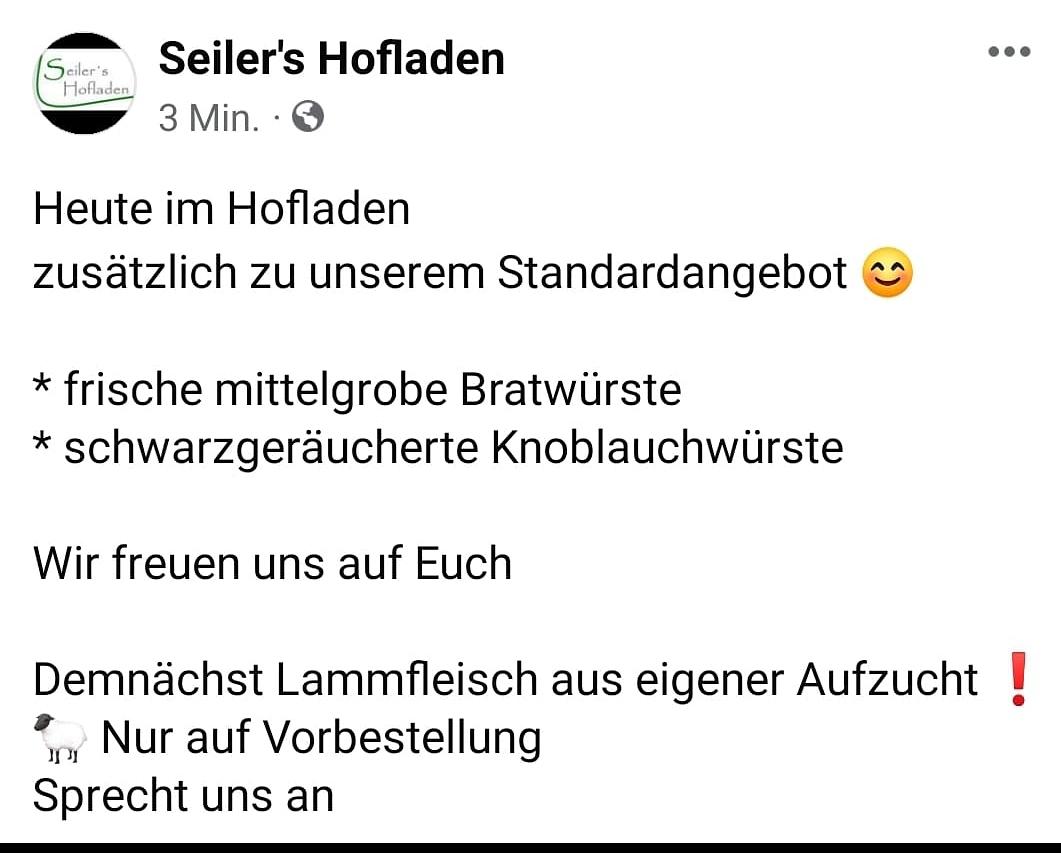Viewport: 1061px width, 853px height.
Task: Open the Seiler's Hofladen page name
Action: point(331,59)
